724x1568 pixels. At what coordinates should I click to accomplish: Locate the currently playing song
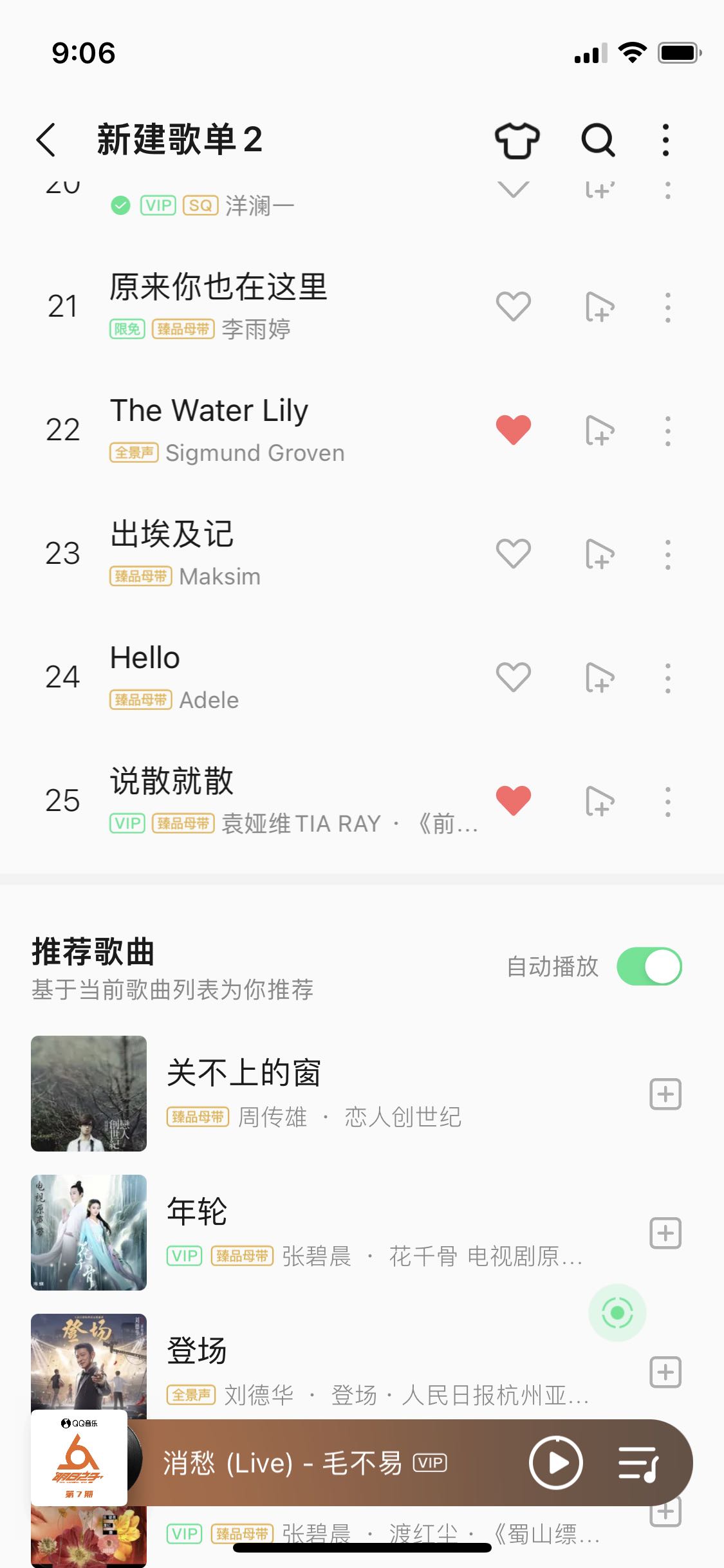617,1312
